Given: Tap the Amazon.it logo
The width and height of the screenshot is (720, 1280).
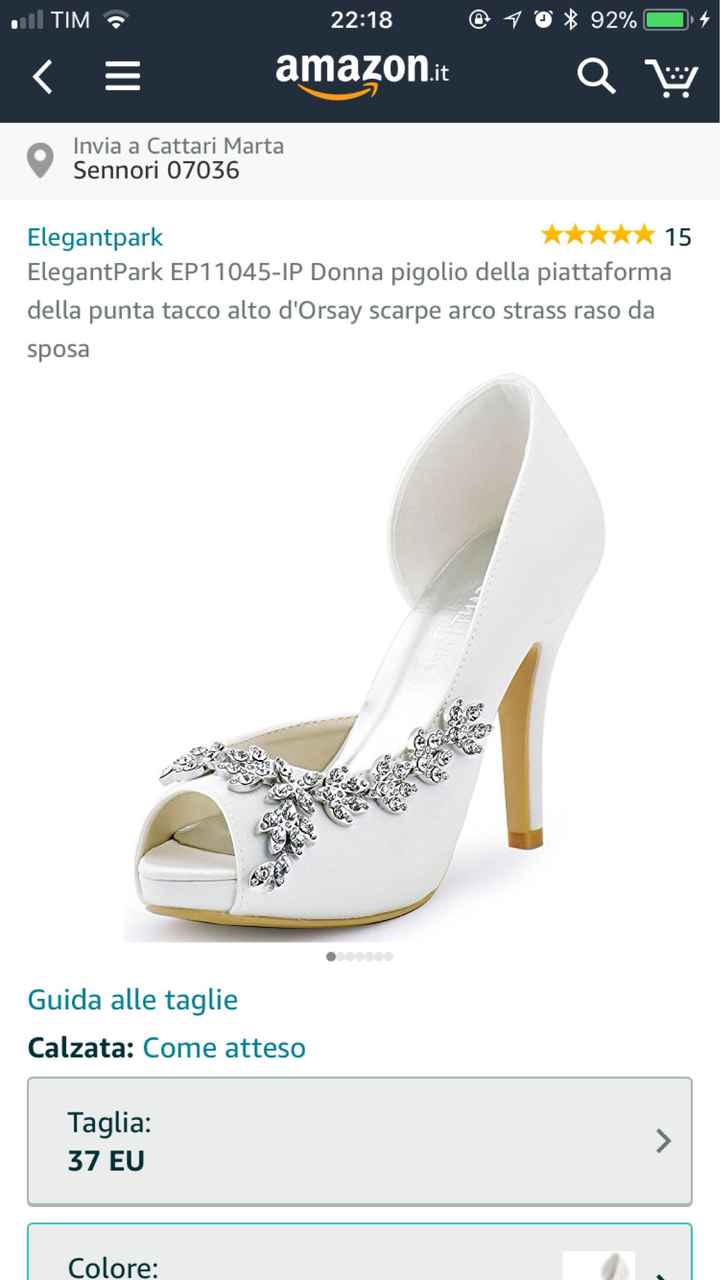Looking at the screenshot, I should coord(362,74).
